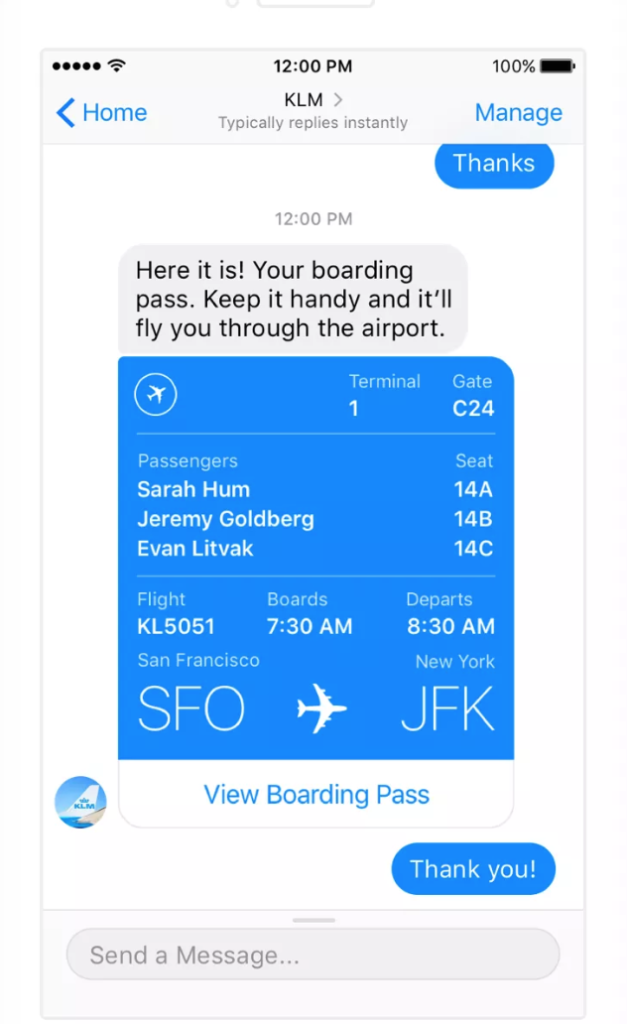Go back to Home
This screenshot has width=627, height=1024.
pyautogui.click(x=102, y=112)
